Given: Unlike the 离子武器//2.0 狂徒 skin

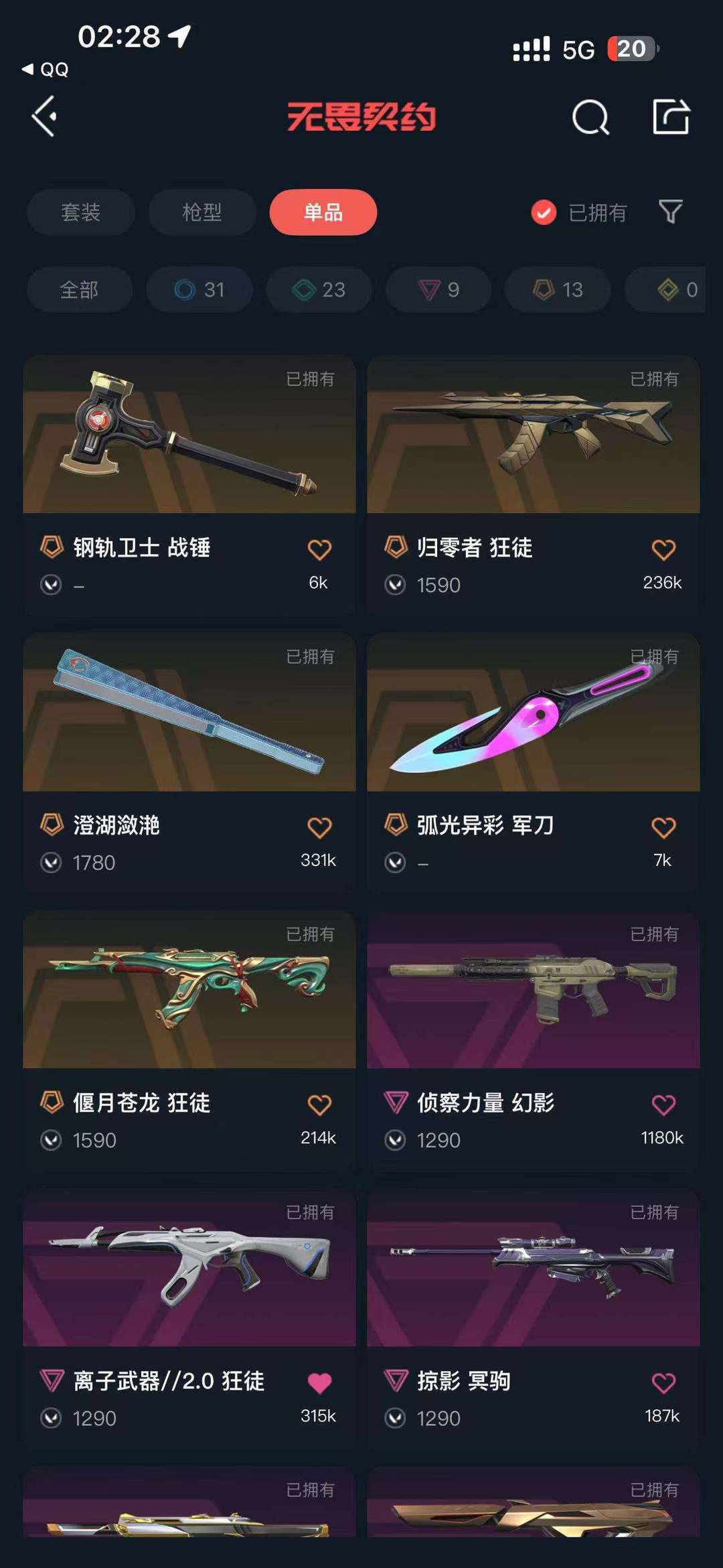Looking at the screenshot, I should tap(319, 1382).
